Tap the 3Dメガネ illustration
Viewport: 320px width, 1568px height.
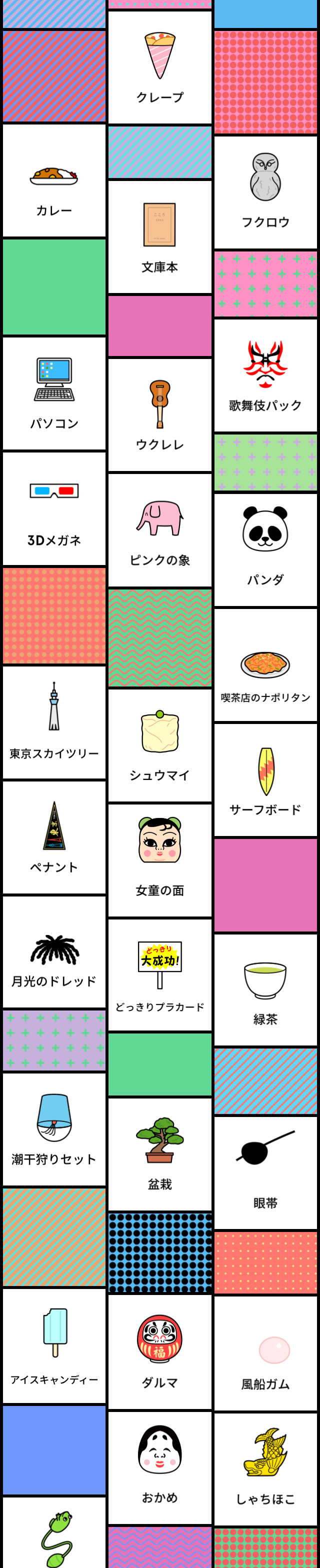tap(54, 508)
